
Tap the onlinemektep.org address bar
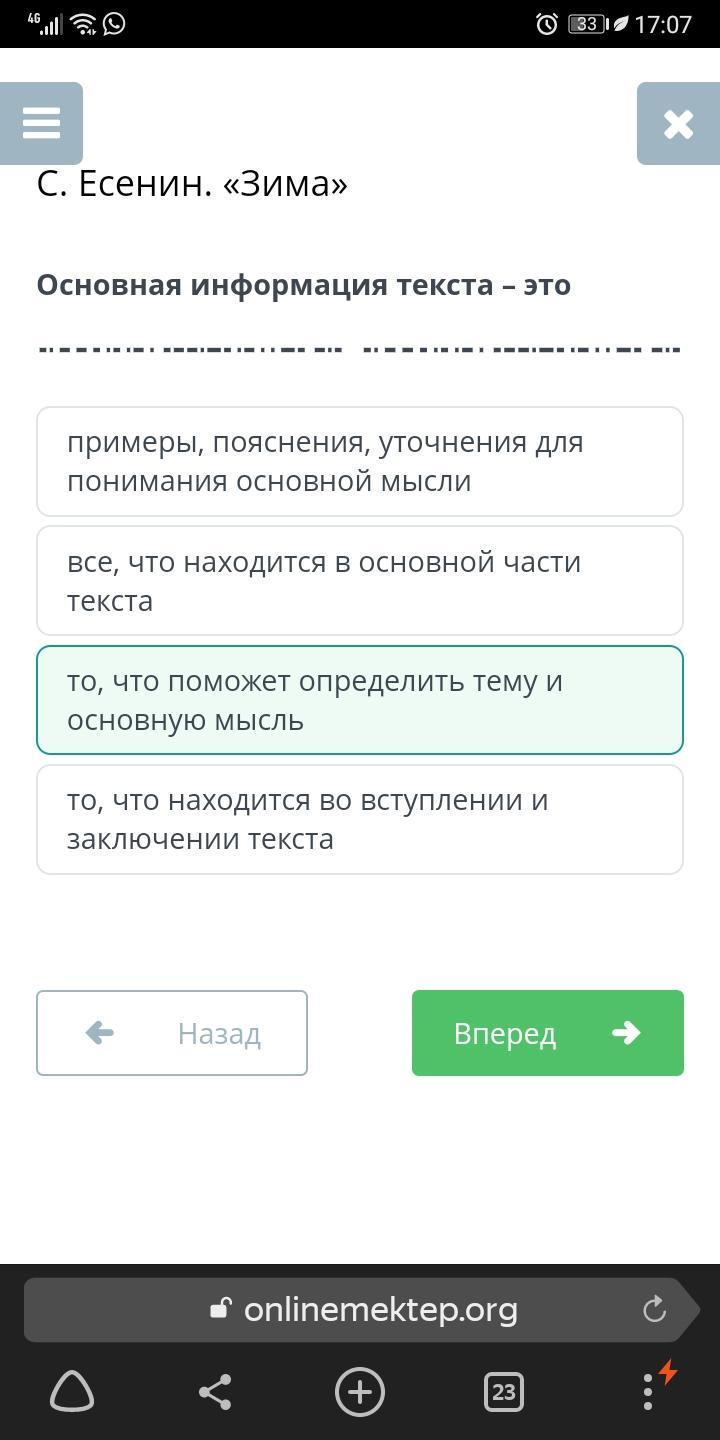pos(380,1309)
